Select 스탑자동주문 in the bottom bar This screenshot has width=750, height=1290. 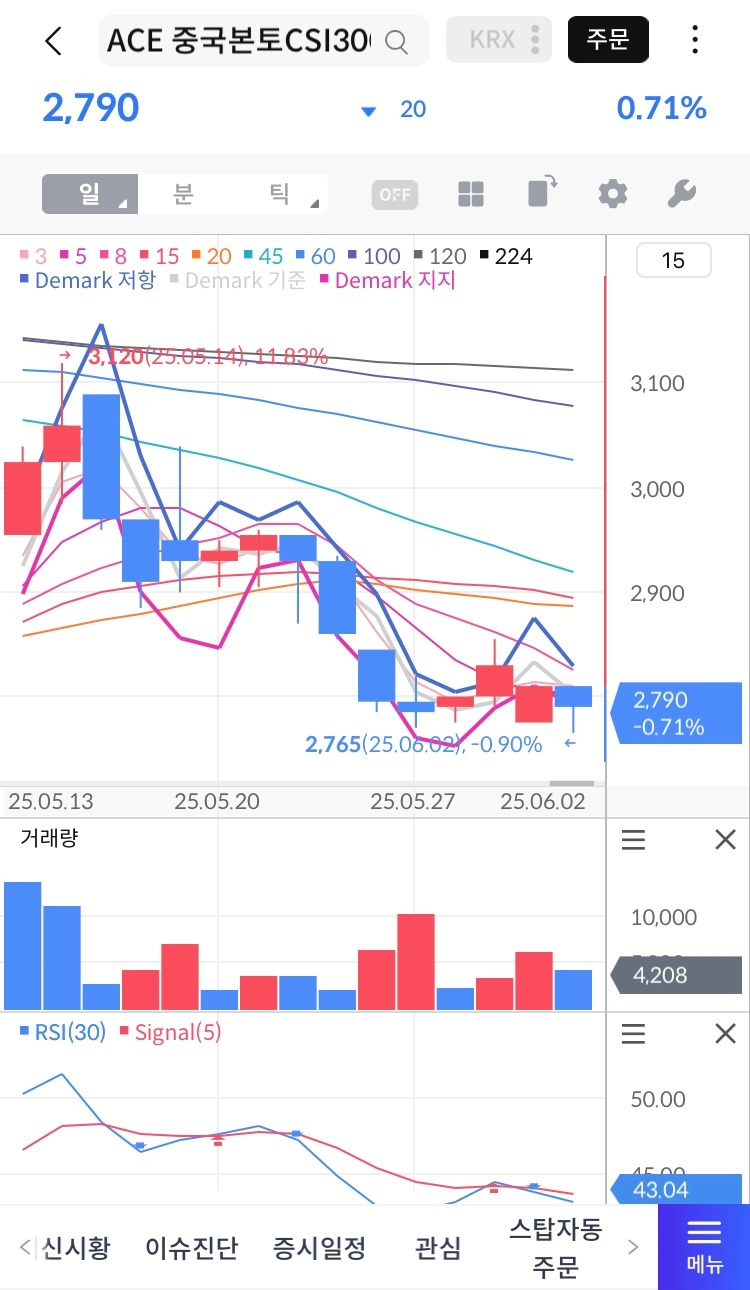[x=555, y=1248]
